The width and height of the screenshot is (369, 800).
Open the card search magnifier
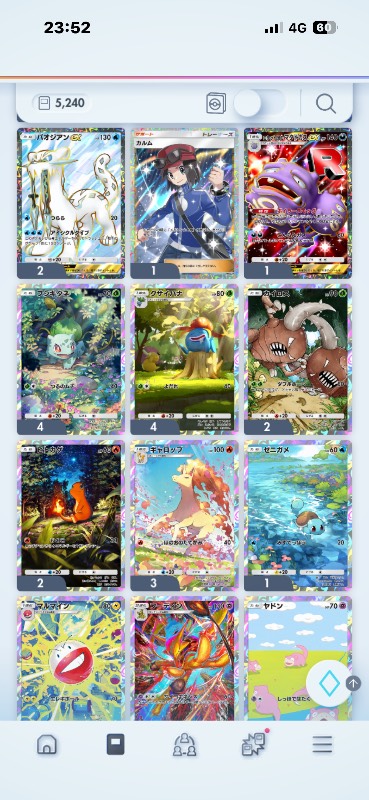click(326, 104)
